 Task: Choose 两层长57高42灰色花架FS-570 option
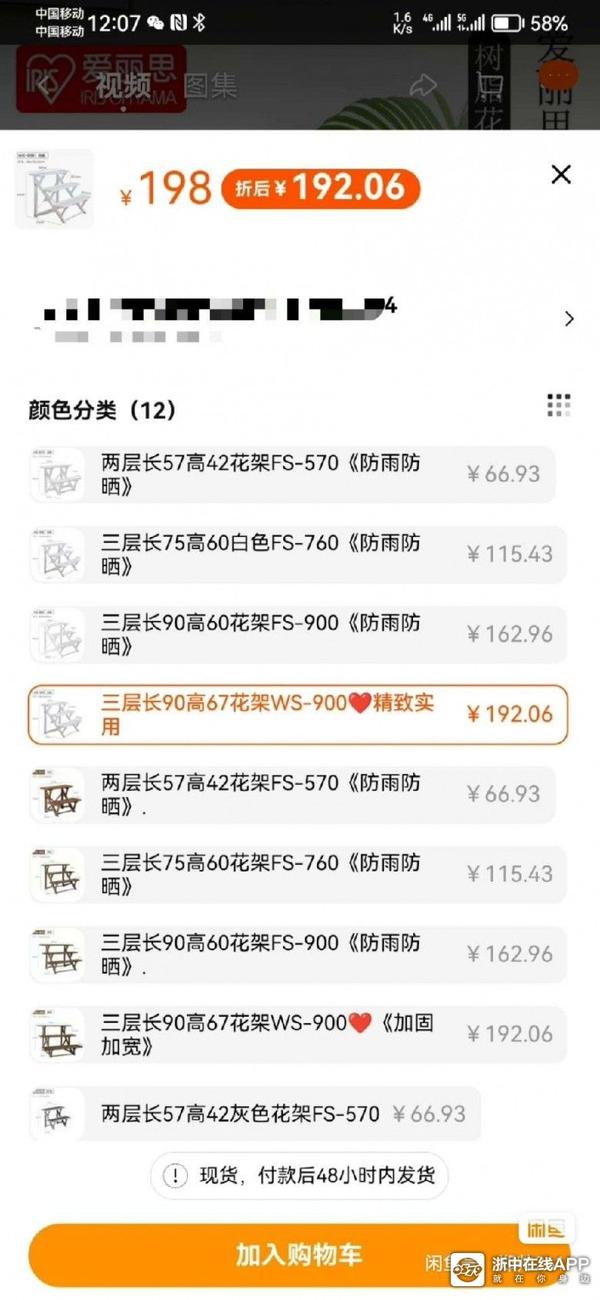255,1114
